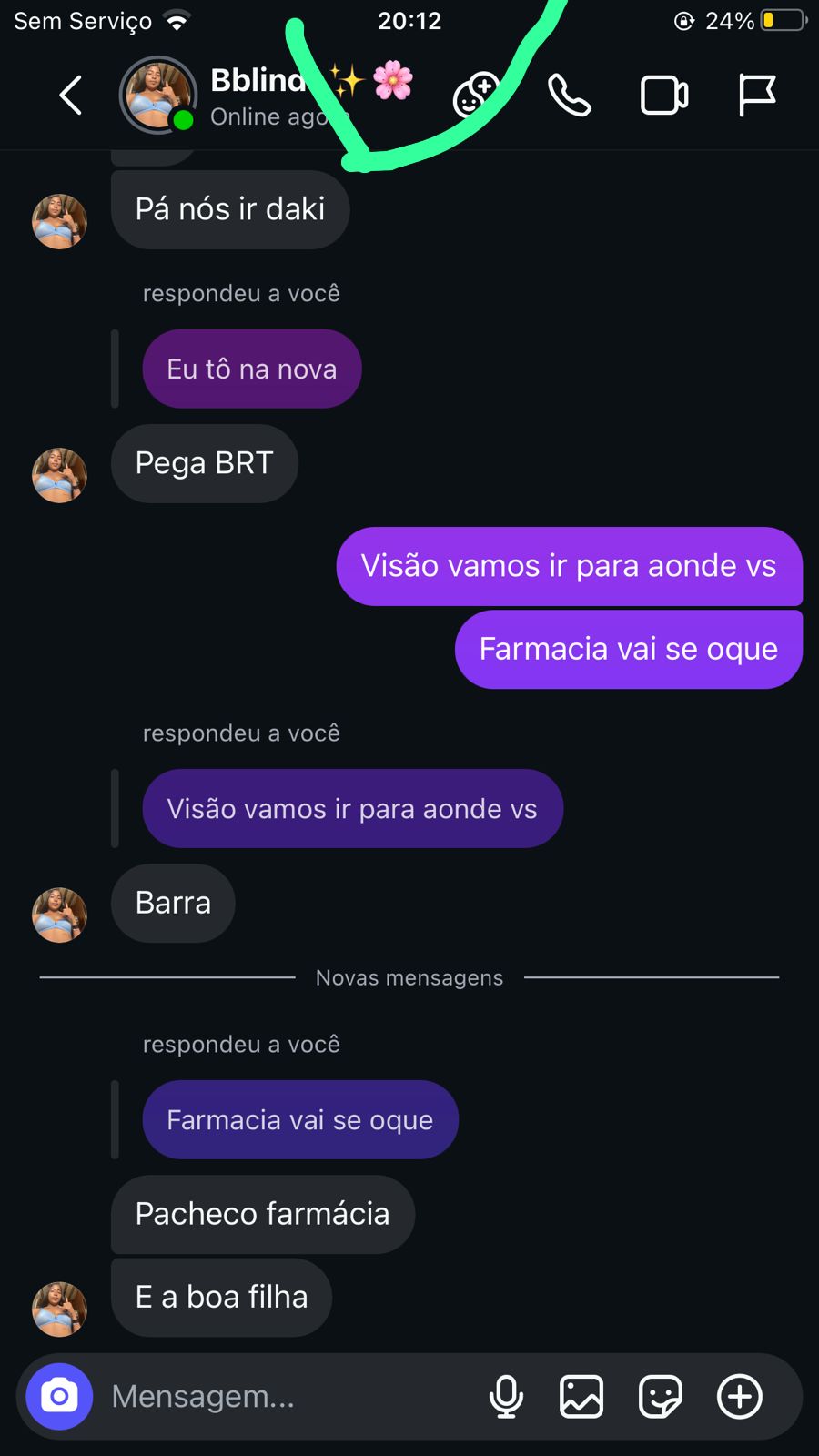Attach a photo from gallery
This screenshot has height=1456, width=819.
[581, 1396]
